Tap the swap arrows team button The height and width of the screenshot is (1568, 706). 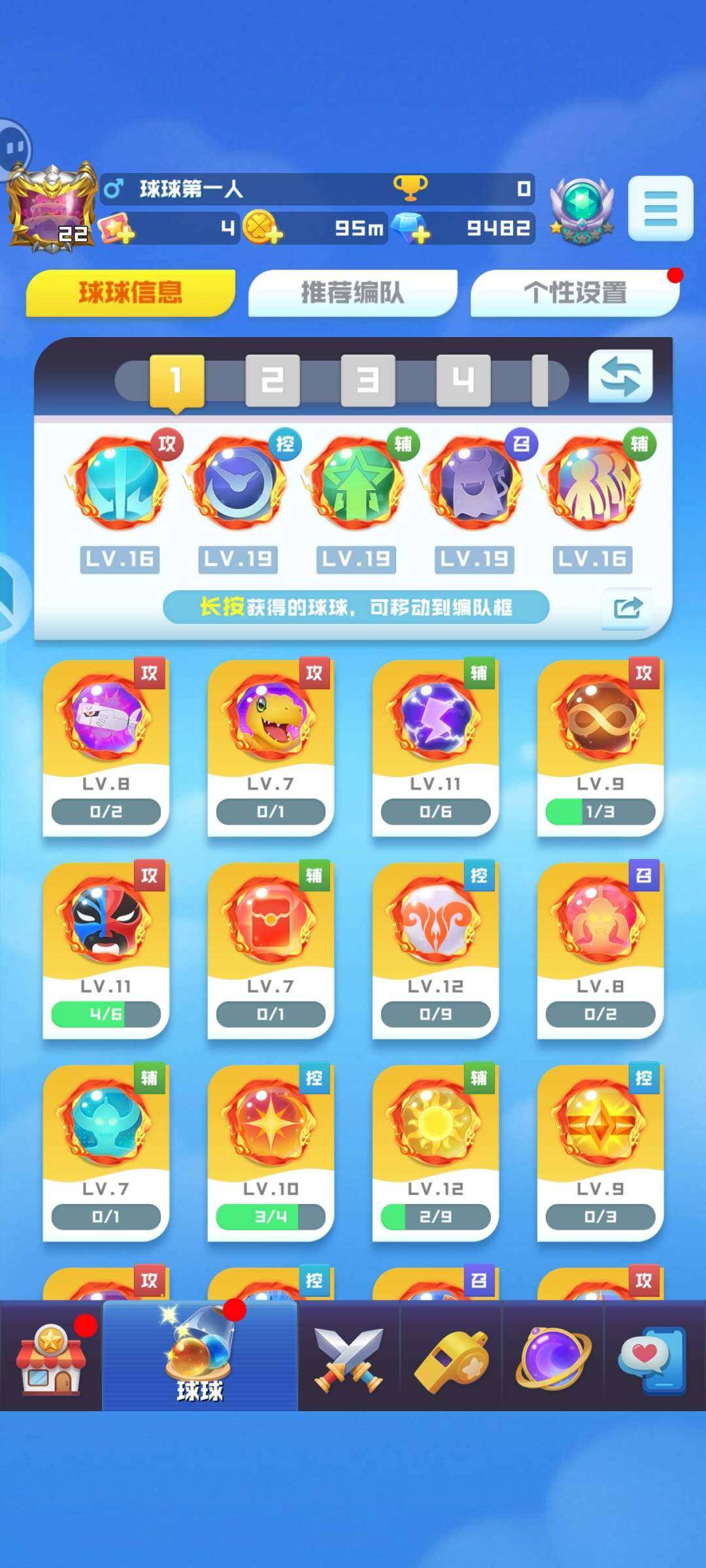[620, 377]
